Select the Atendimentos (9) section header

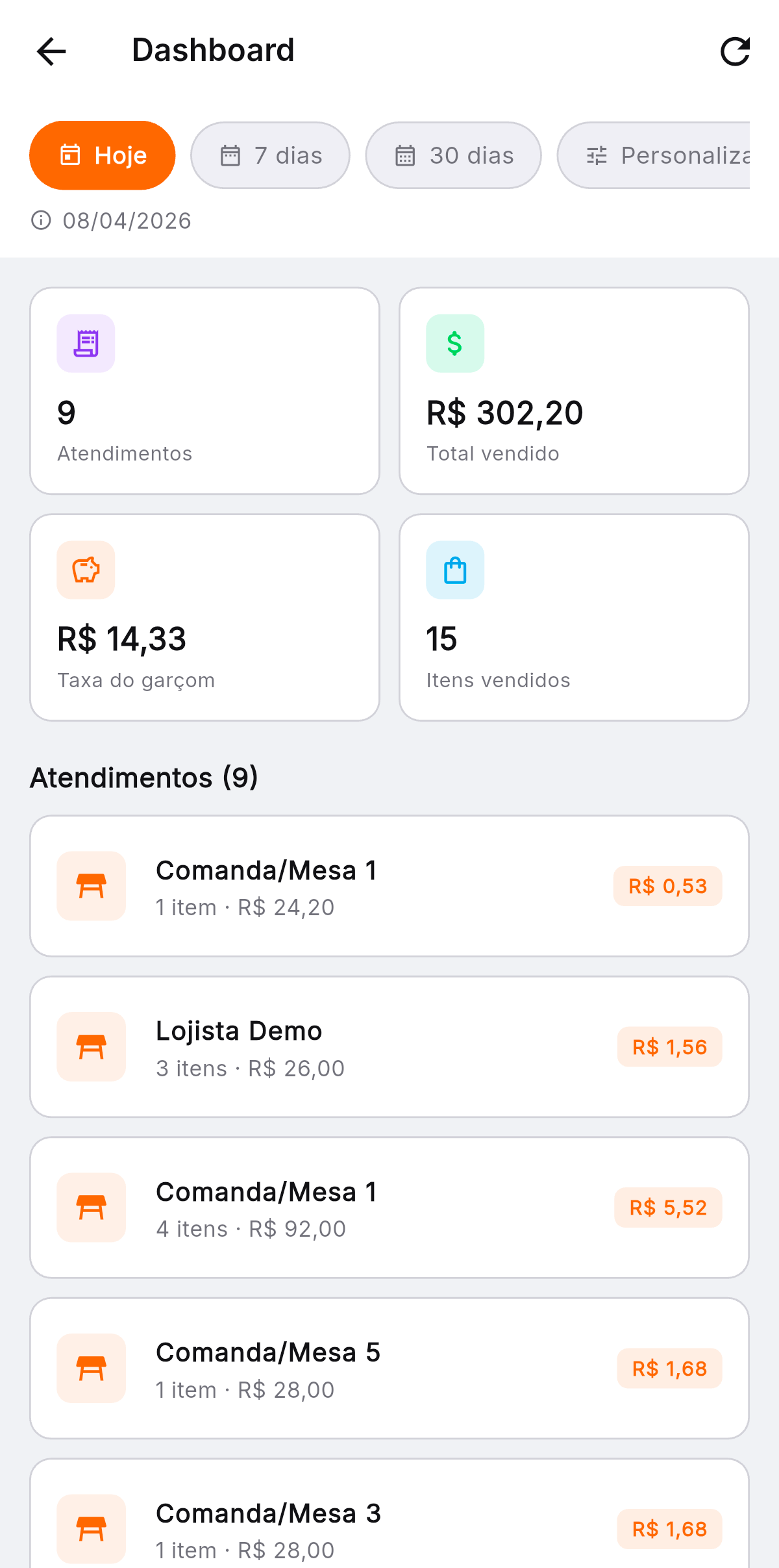144,778
